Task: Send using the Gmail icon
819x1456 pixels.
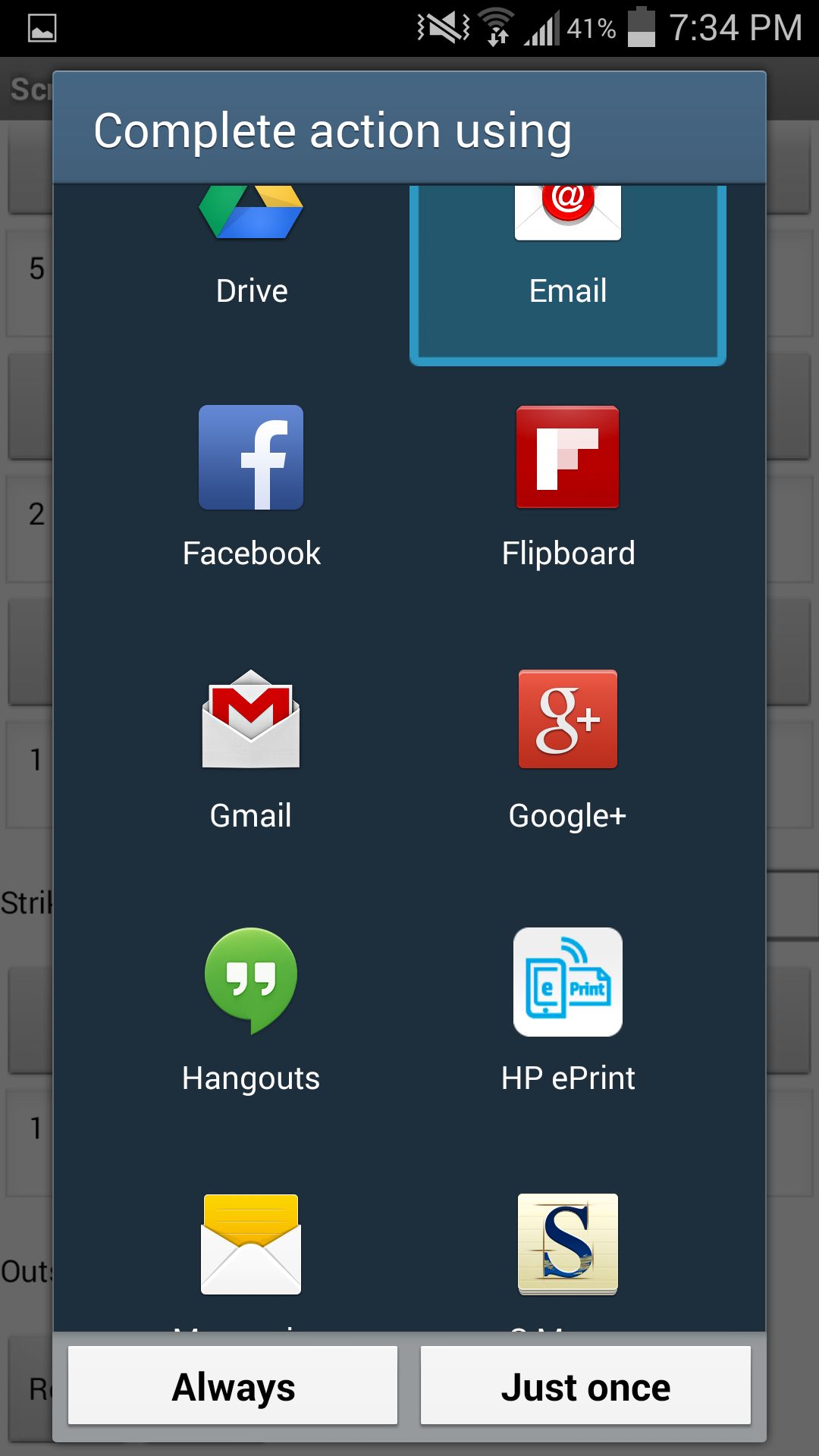Action: (250, 720)
